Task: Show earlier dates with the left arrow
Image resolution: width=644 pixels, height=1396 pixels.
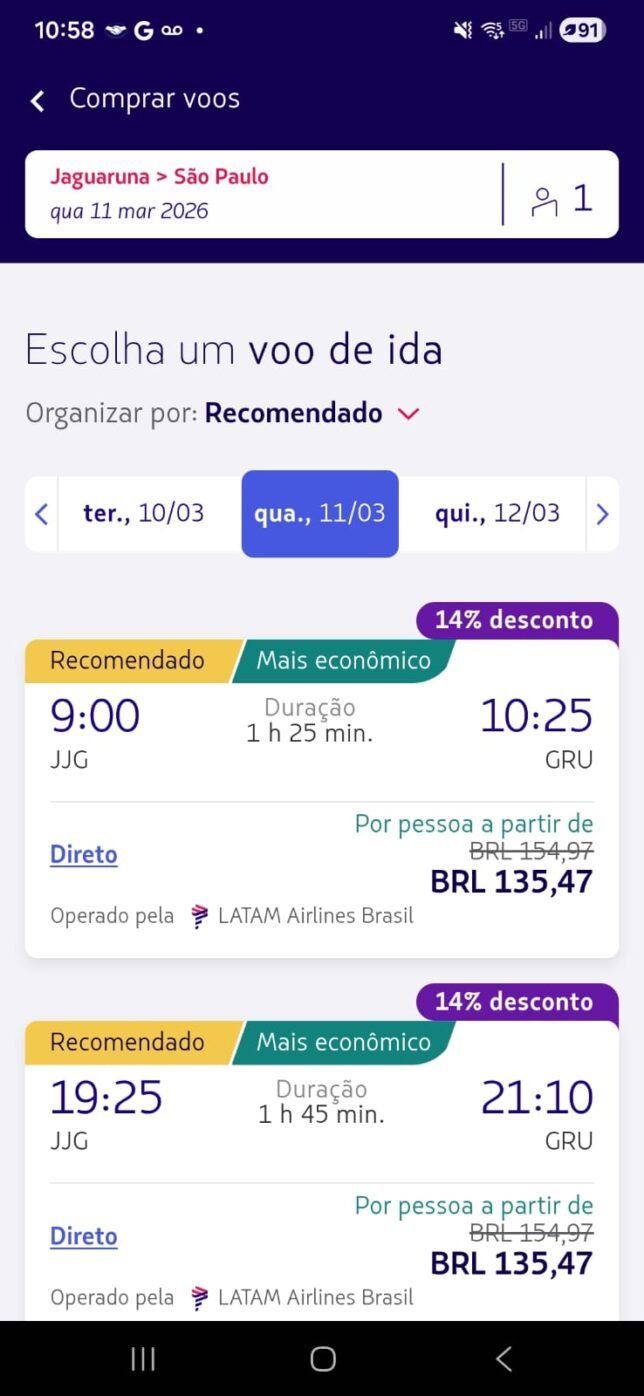Action: click(x=41, y=514)
